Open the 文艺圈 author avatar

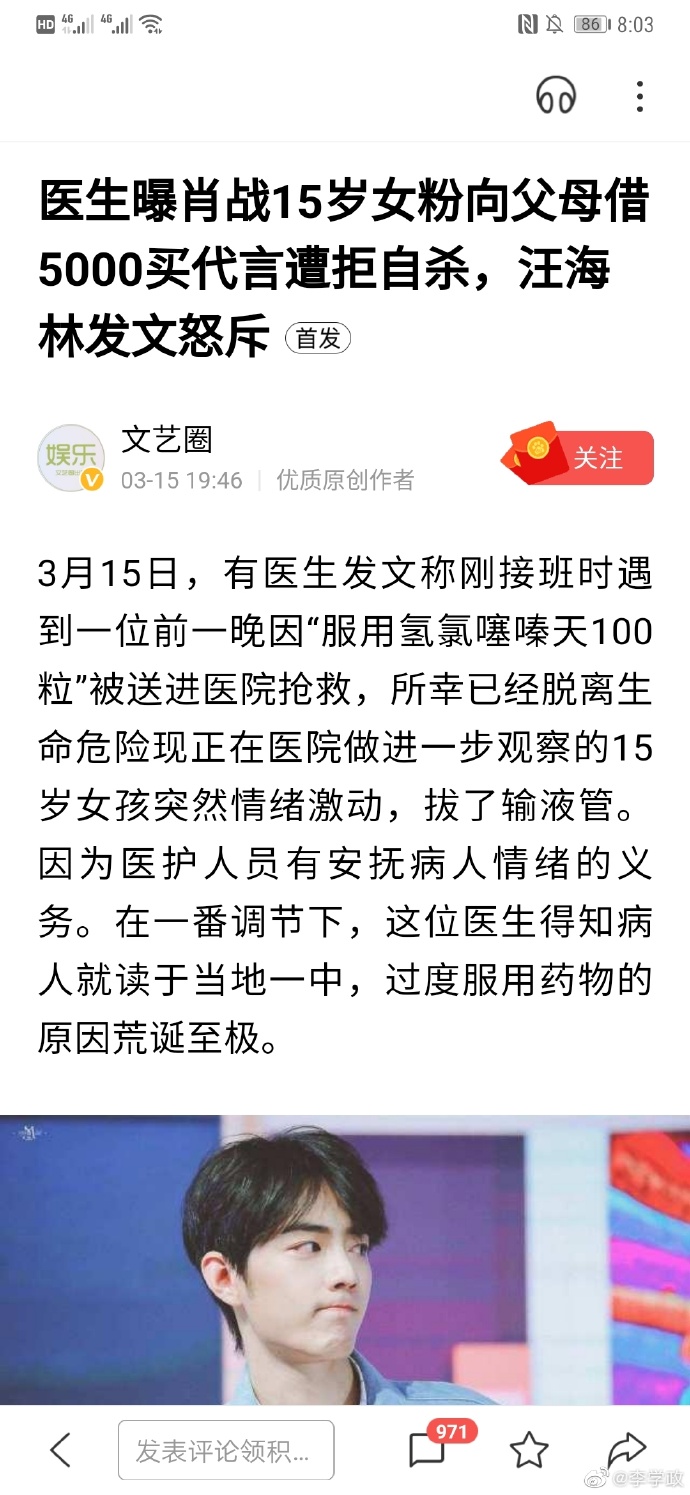click(x=71, y=458)
